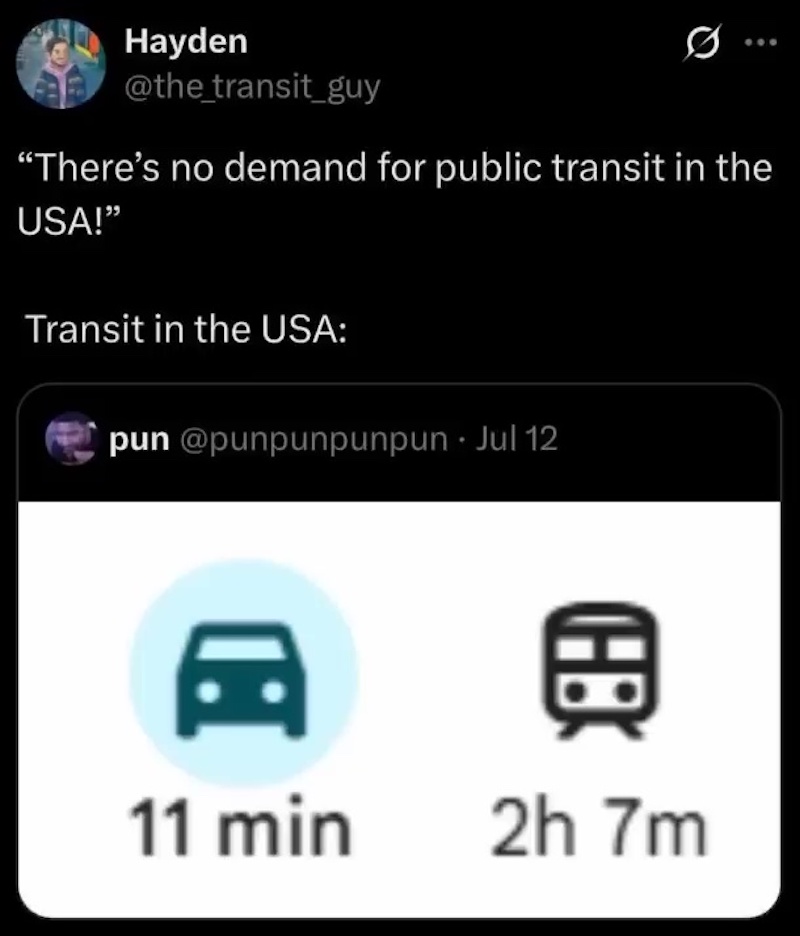Screen dimensions: 800x936
Task: Open Hayden's profile picture
Action: pyautogui.click(x=60, y=67)
